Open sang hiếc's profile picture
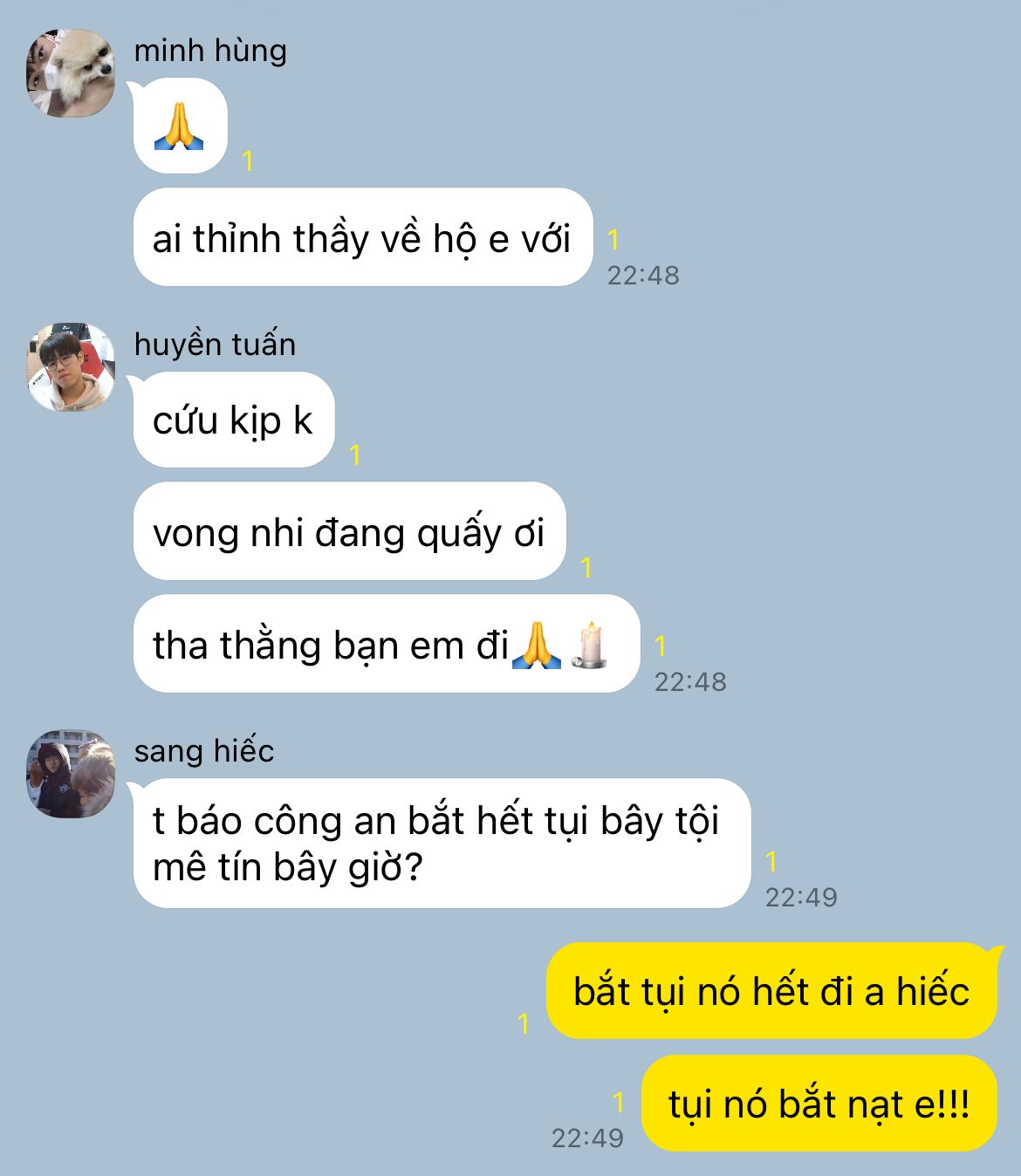Image resolution: width=1021 pixels, height=1176 pixels. (71, 774)
